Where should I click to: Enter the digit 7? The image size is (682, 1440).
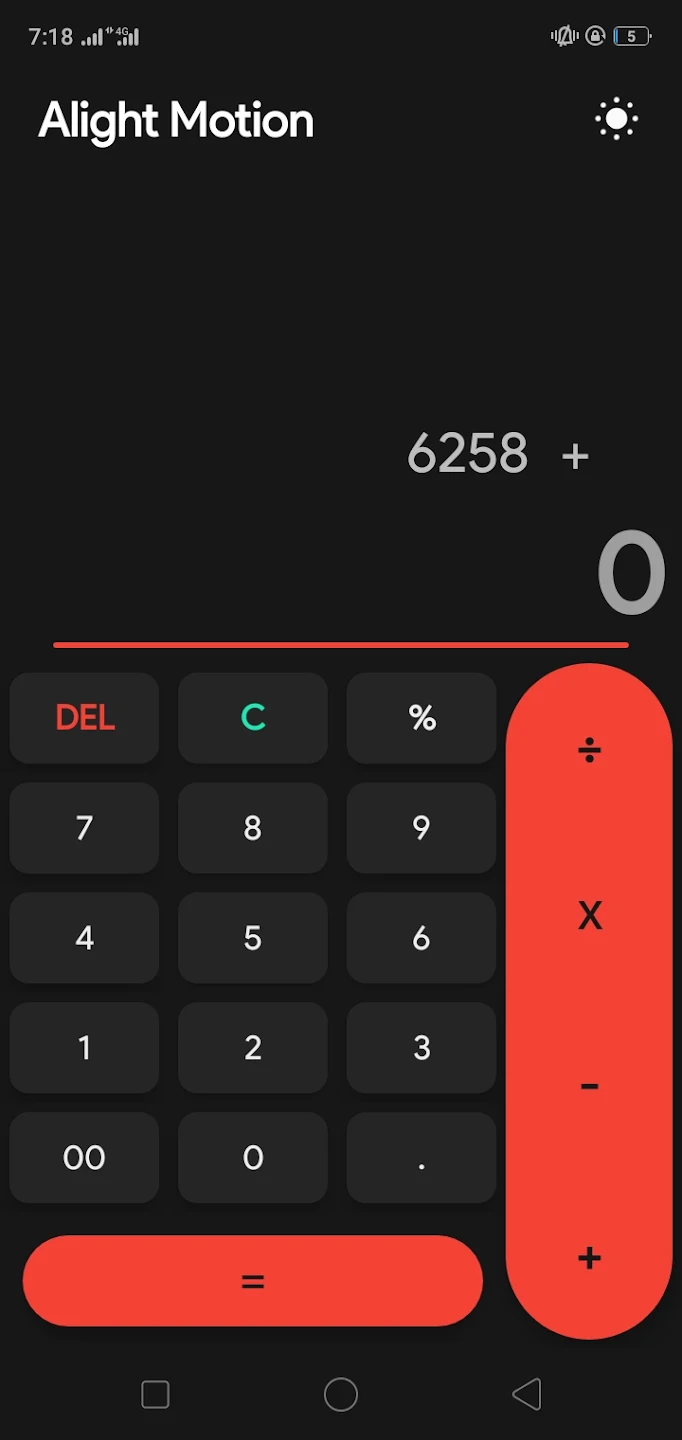click(84, 828)
